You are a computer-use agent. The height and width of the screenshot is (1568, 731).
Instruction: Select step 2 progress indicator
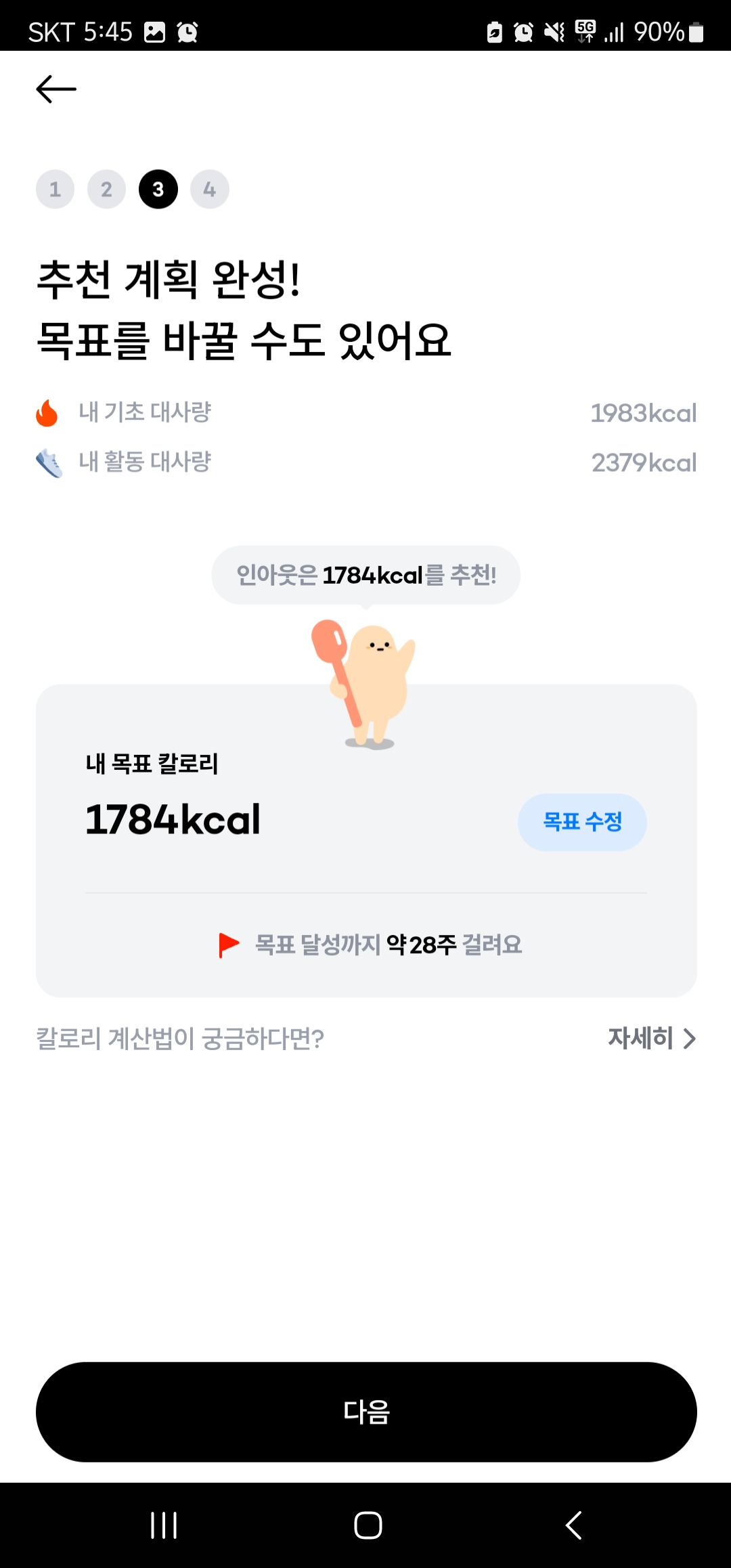tap(106, 189)
